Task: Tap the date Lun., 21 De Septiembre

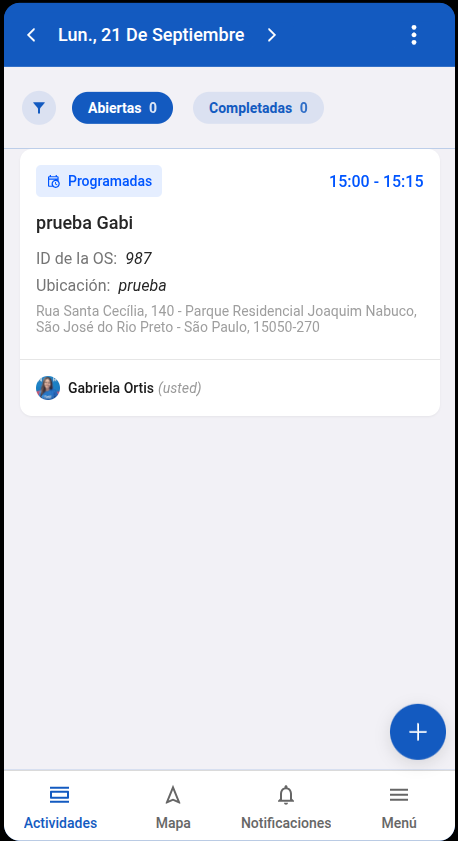Action: [151, 35]
